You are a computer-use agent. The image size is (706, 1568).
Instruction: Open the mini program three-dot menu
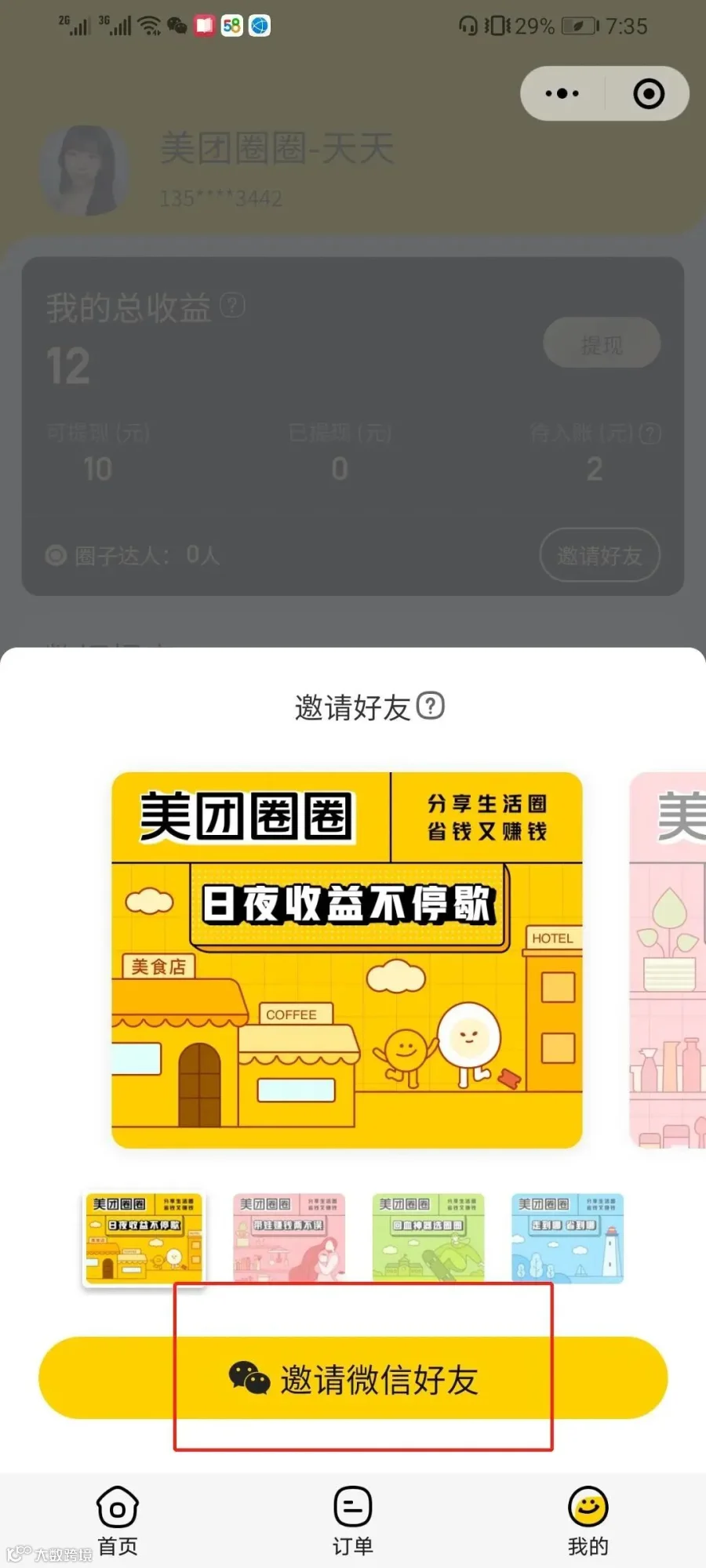coord(562,93)
